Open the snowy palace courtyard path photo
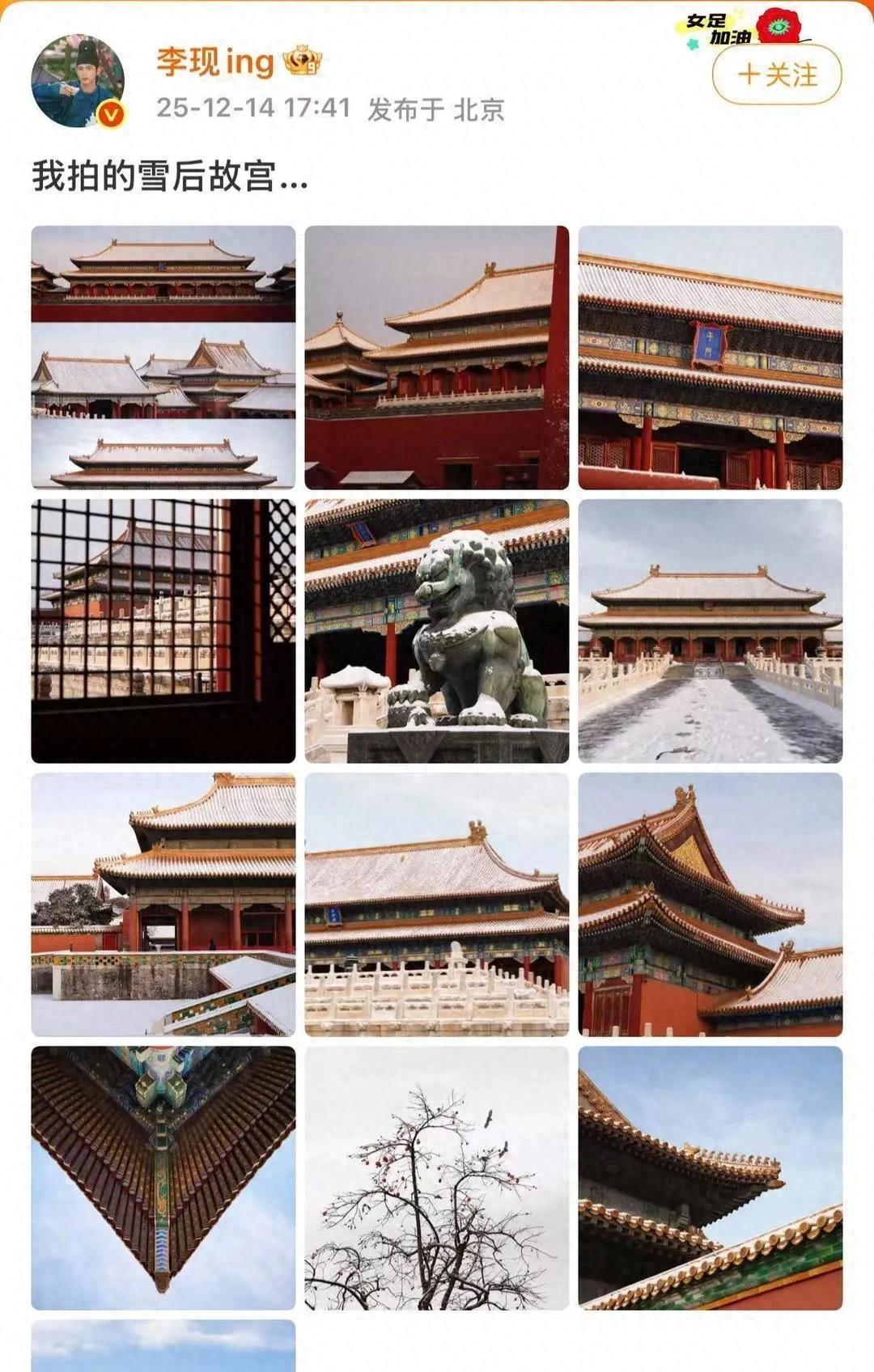The width and height of the screenshot is (874, 1372). 712,633
